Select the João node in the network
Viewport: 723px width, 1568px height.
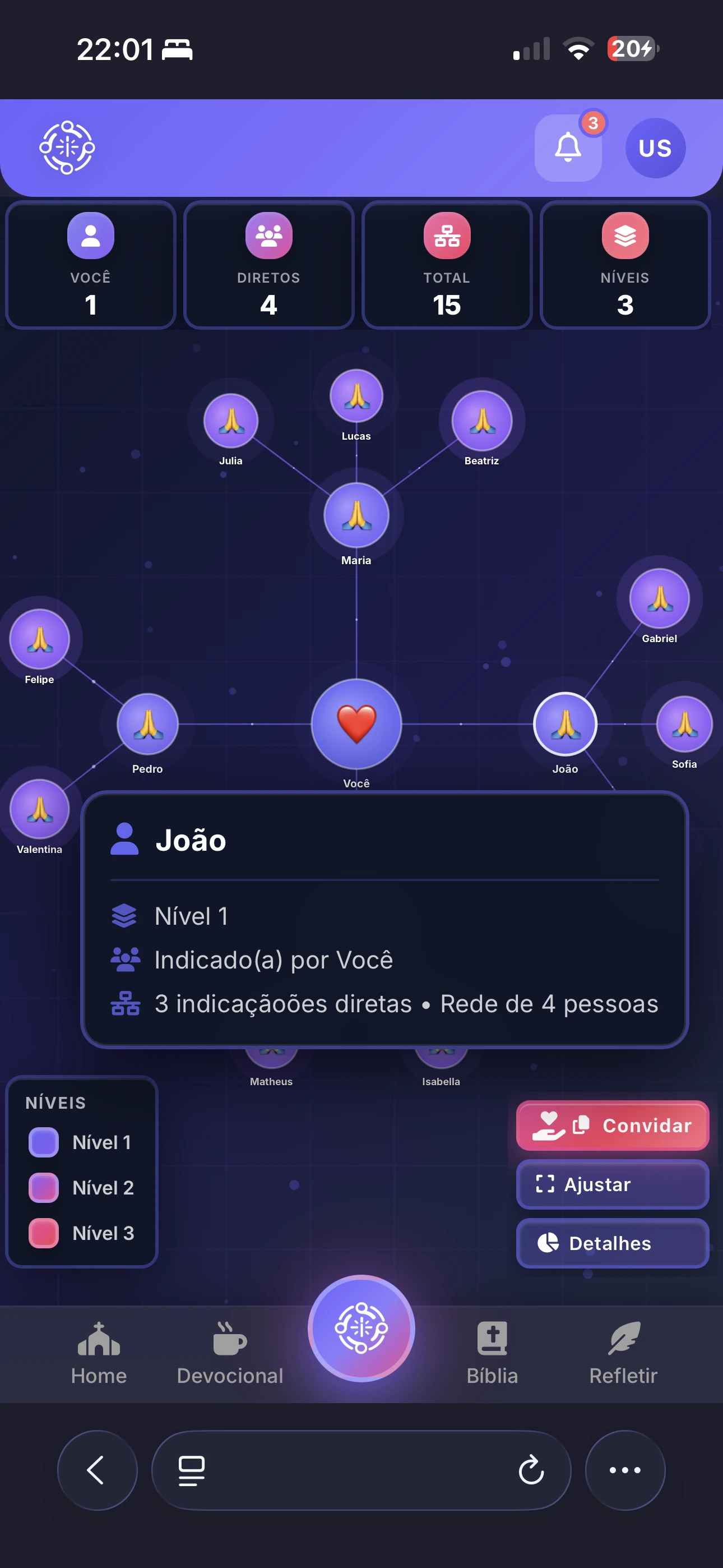click(566, 725)
